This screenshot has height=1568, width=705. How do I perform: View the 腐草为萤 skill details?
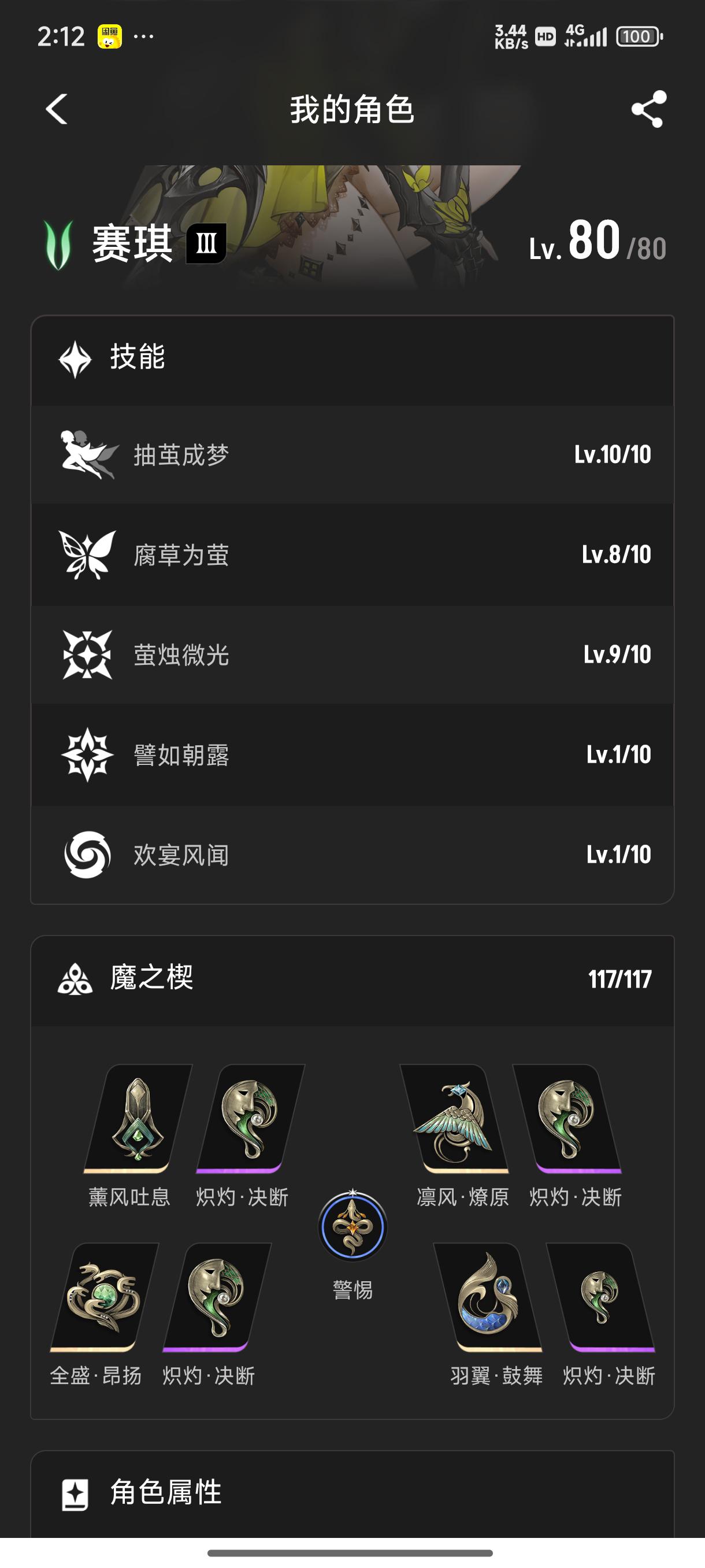click(x=352, y=554)
